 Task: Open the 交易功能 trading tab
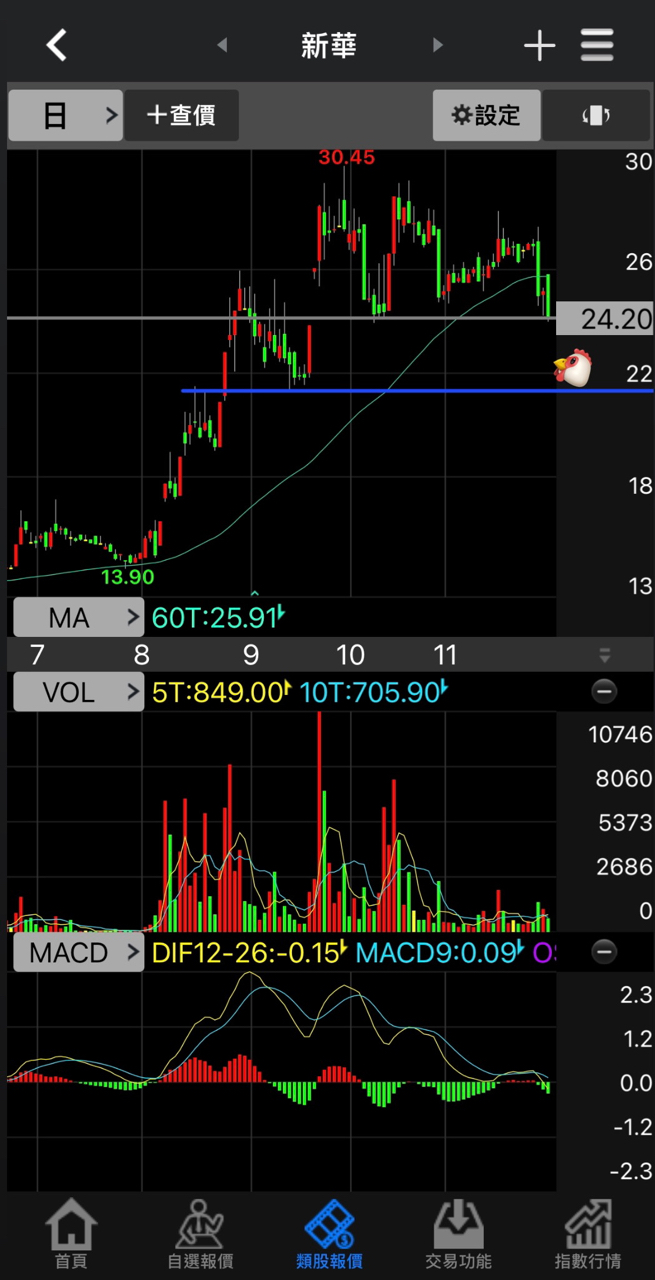coord(458,1235)
